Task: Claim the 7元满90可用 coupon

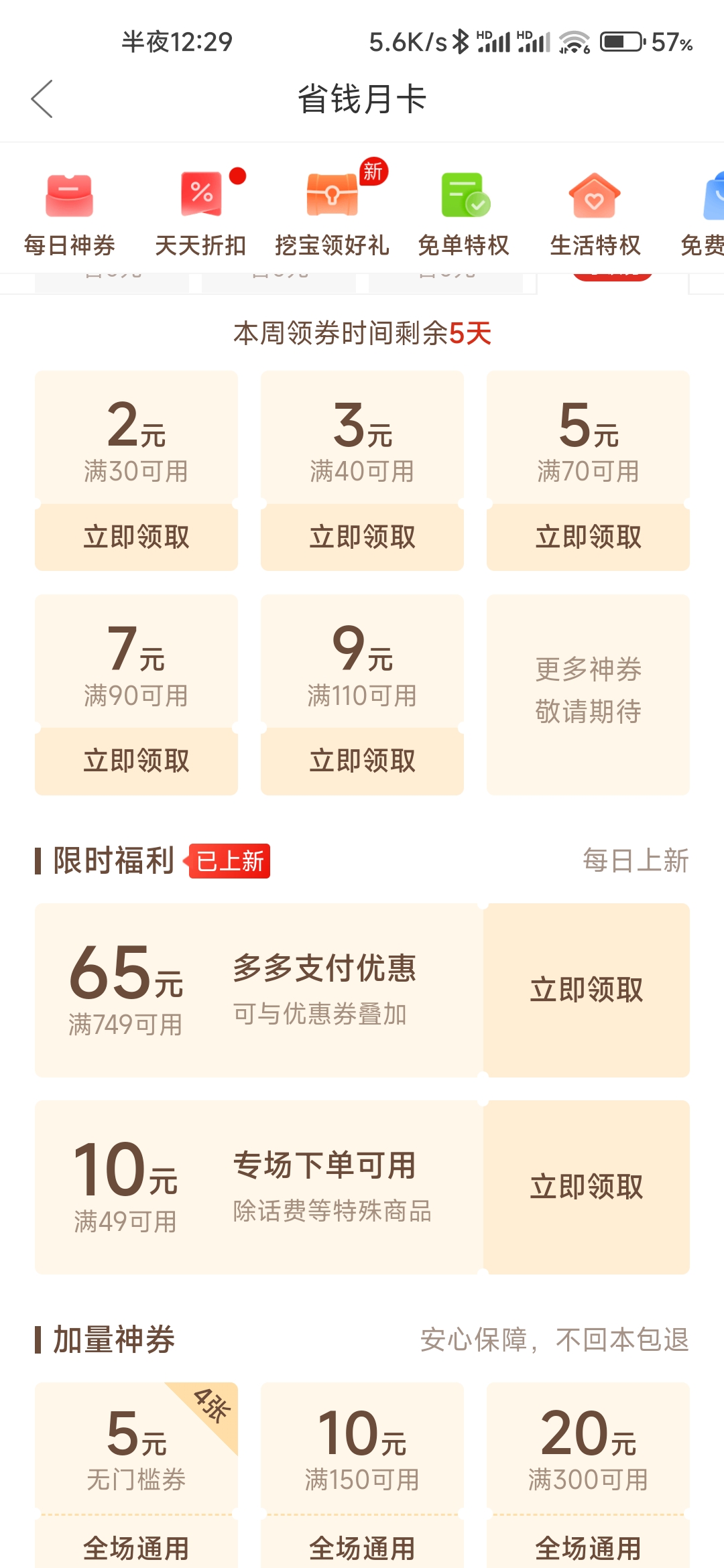Action: tap(136, 761)
